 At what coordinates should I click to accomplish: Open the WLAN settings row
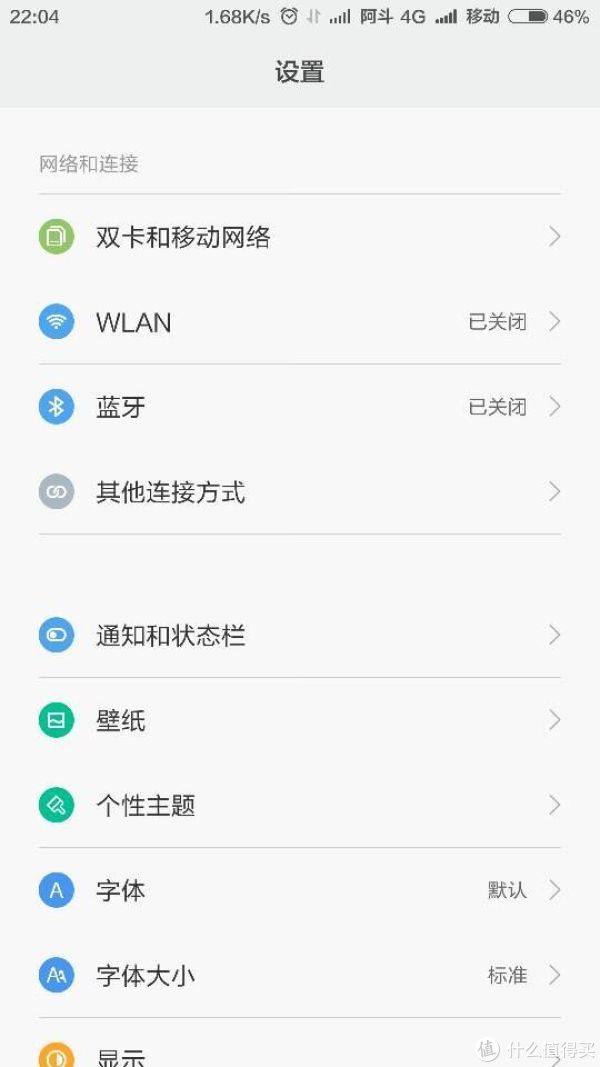[300, 322]
